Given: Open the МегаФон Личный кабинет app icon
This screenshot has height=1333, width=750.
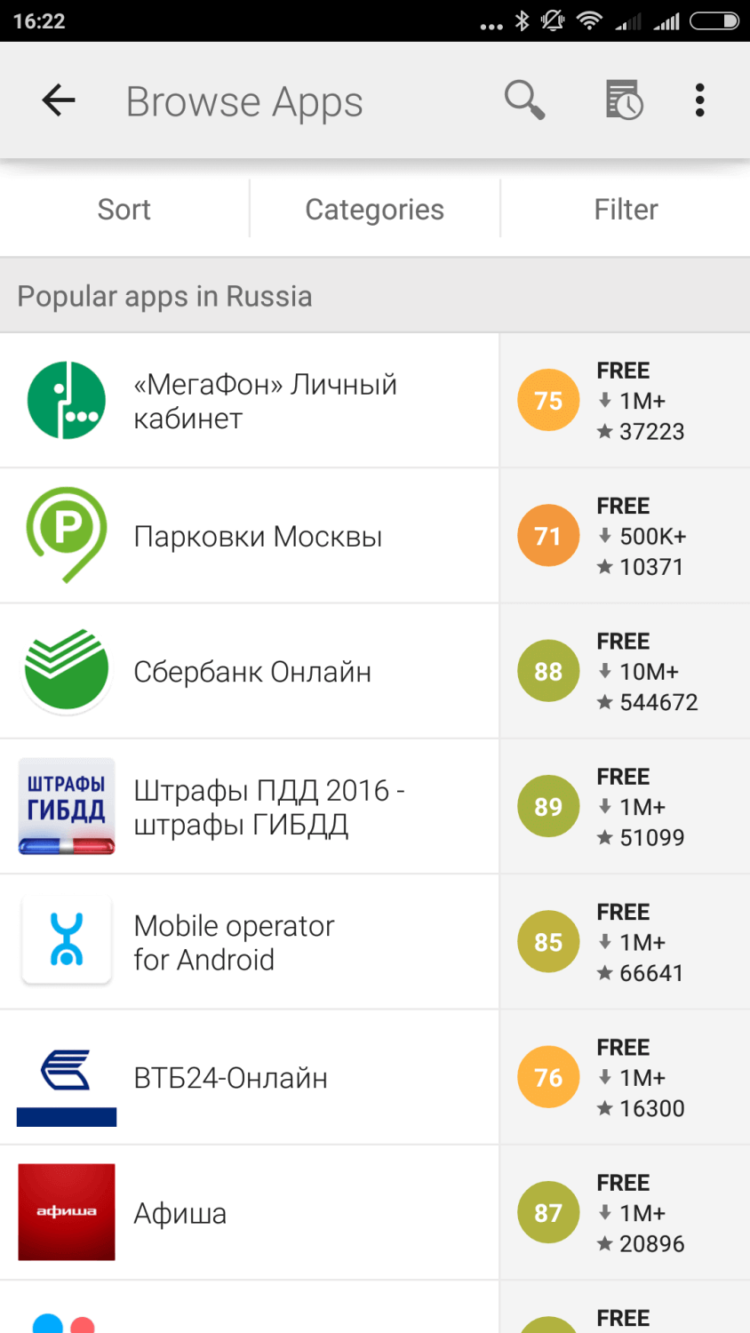Looking at the screenshot, I should 66,399.
